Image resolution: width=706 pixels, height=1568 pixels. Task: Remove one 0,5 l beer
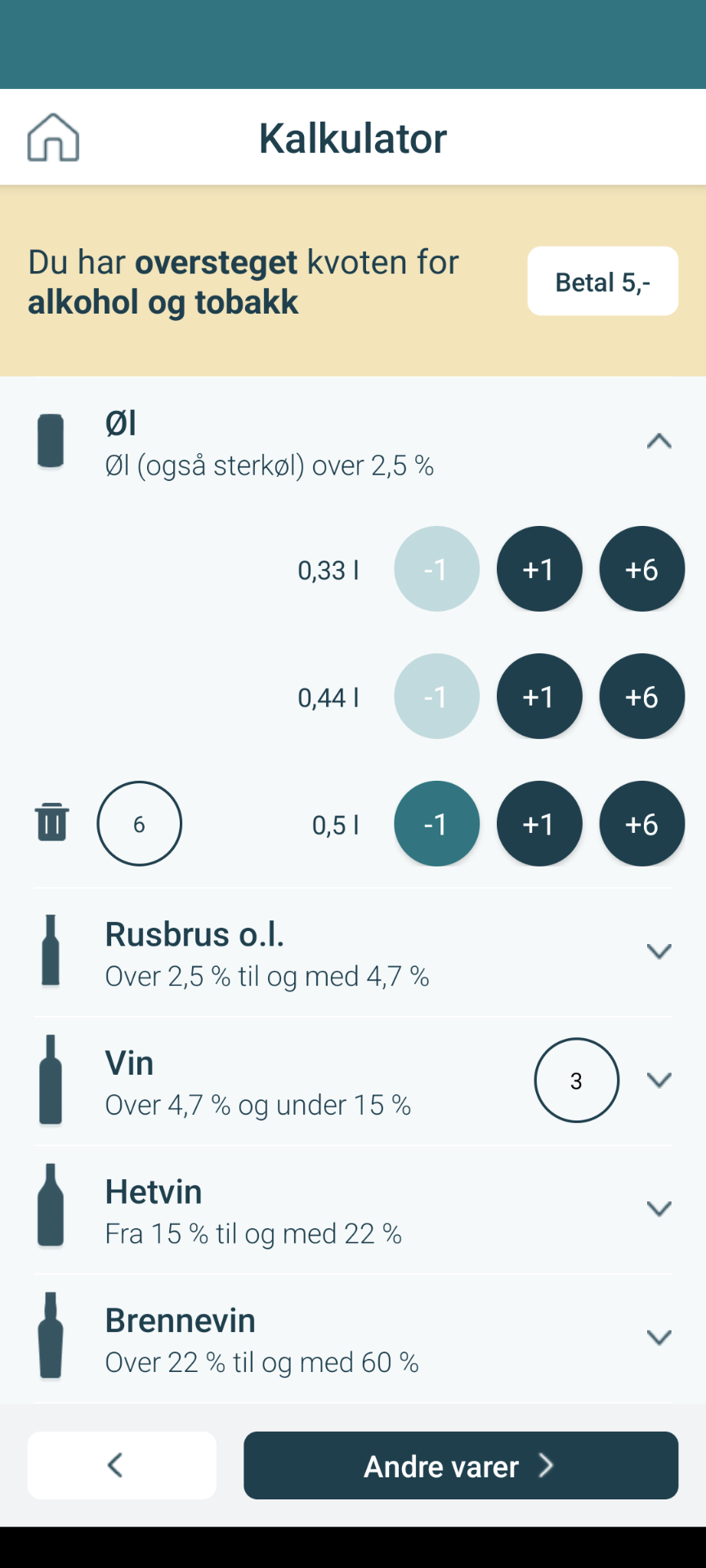[436, 824]
